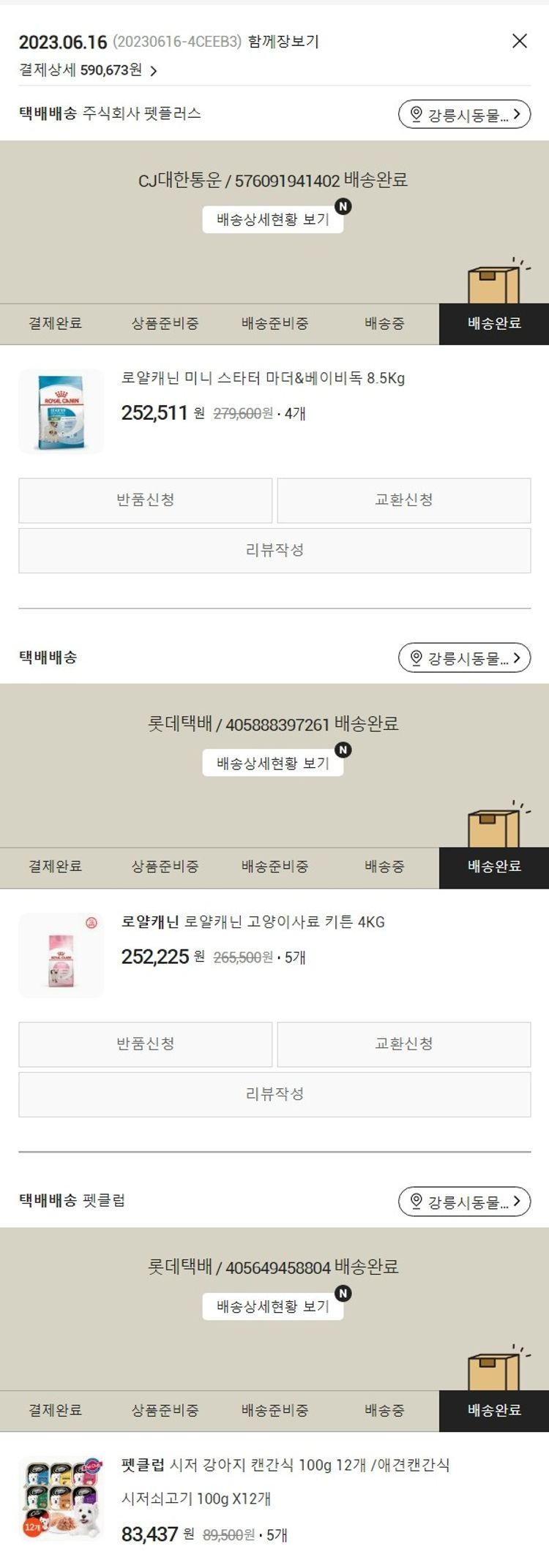Viewport: 549px width, 1568px height.
Task: Open 로얄캐닌 고양이사료 키튼 4KG product
Action: (253, 921)
